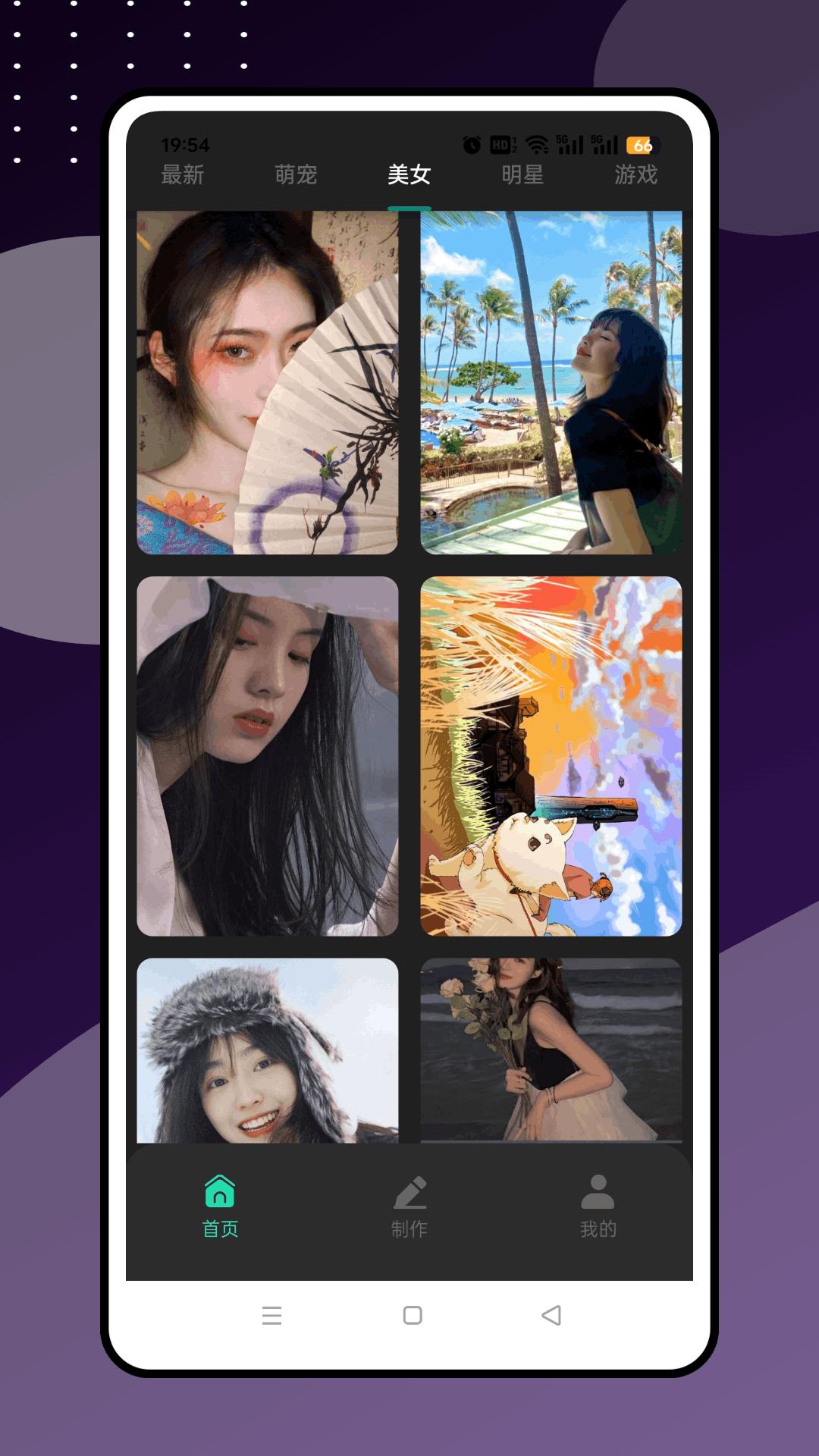Select the anime dog wallpaper
This screenshot has height=1456, width=819.
(551, 758)
